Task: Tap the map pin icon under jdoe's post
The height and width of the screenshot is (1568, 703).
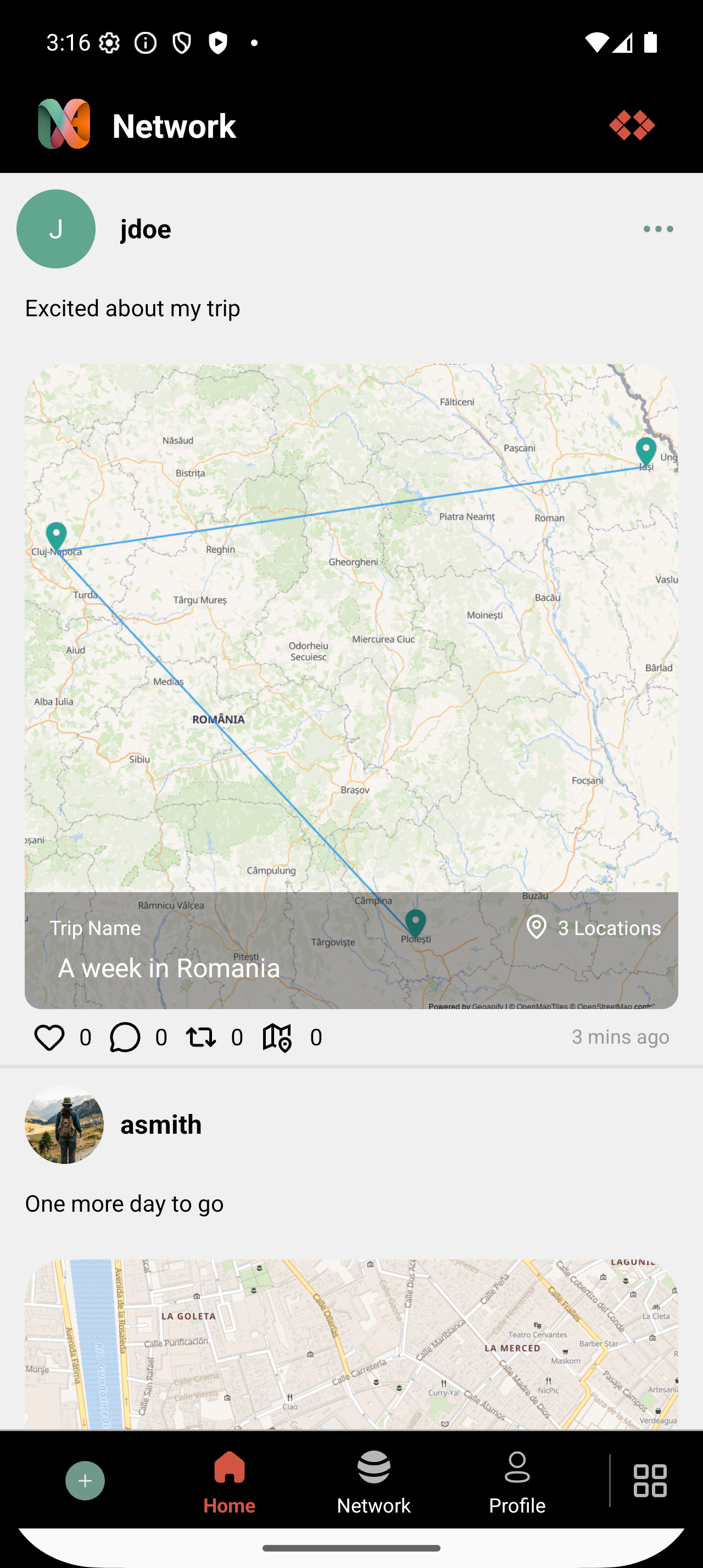Action: pos(277,1037)
